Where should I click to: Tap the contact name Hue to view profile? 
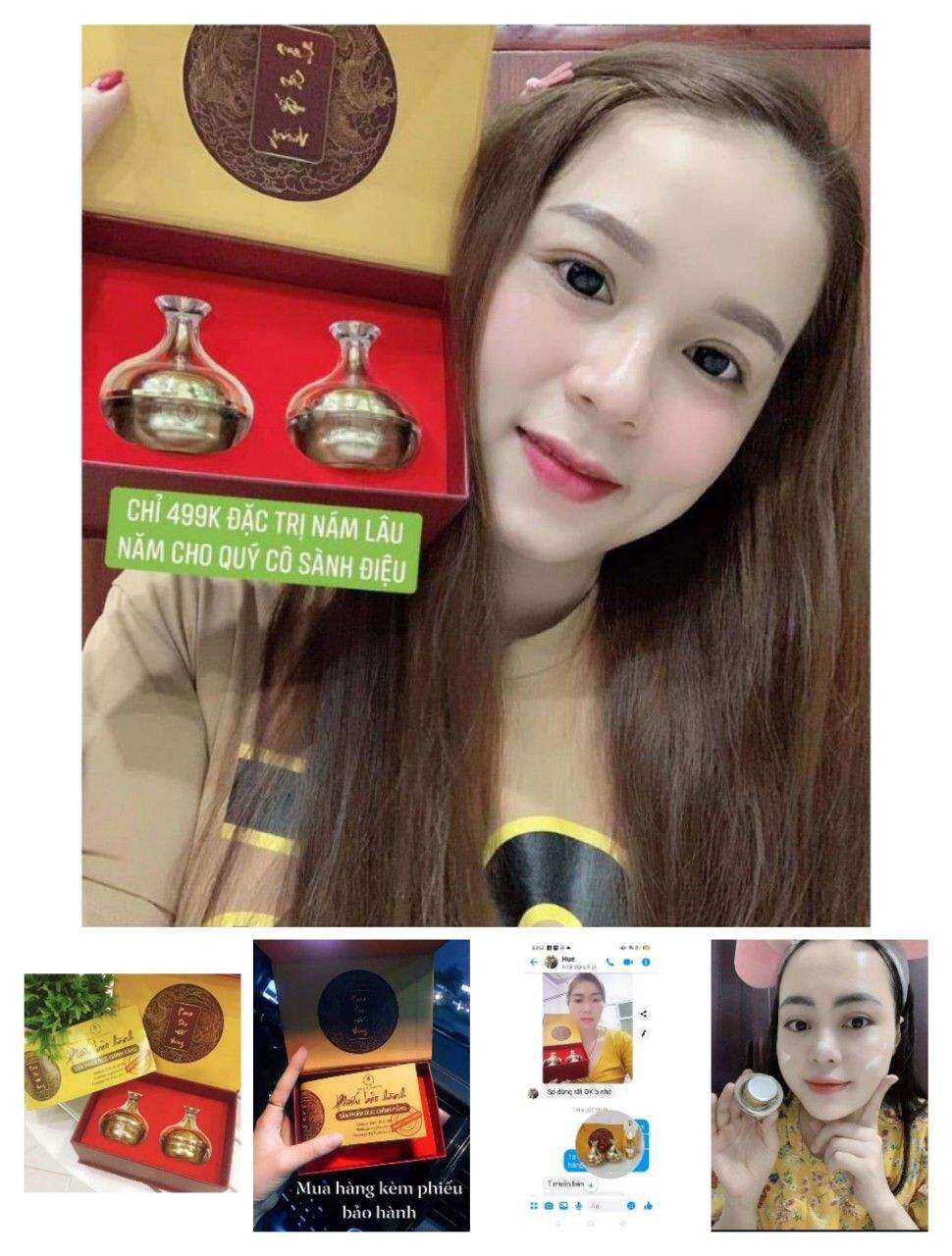tap(568, 959)
